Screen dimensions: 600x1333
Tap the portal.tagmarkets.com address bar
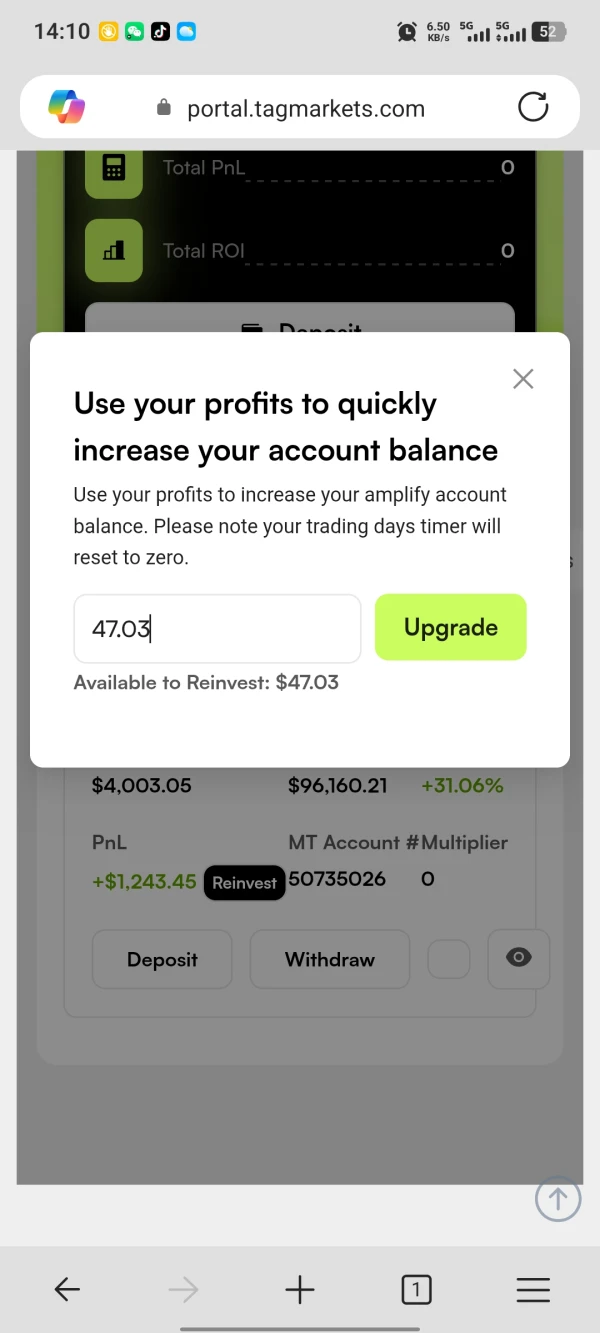(x=305, y=109)
